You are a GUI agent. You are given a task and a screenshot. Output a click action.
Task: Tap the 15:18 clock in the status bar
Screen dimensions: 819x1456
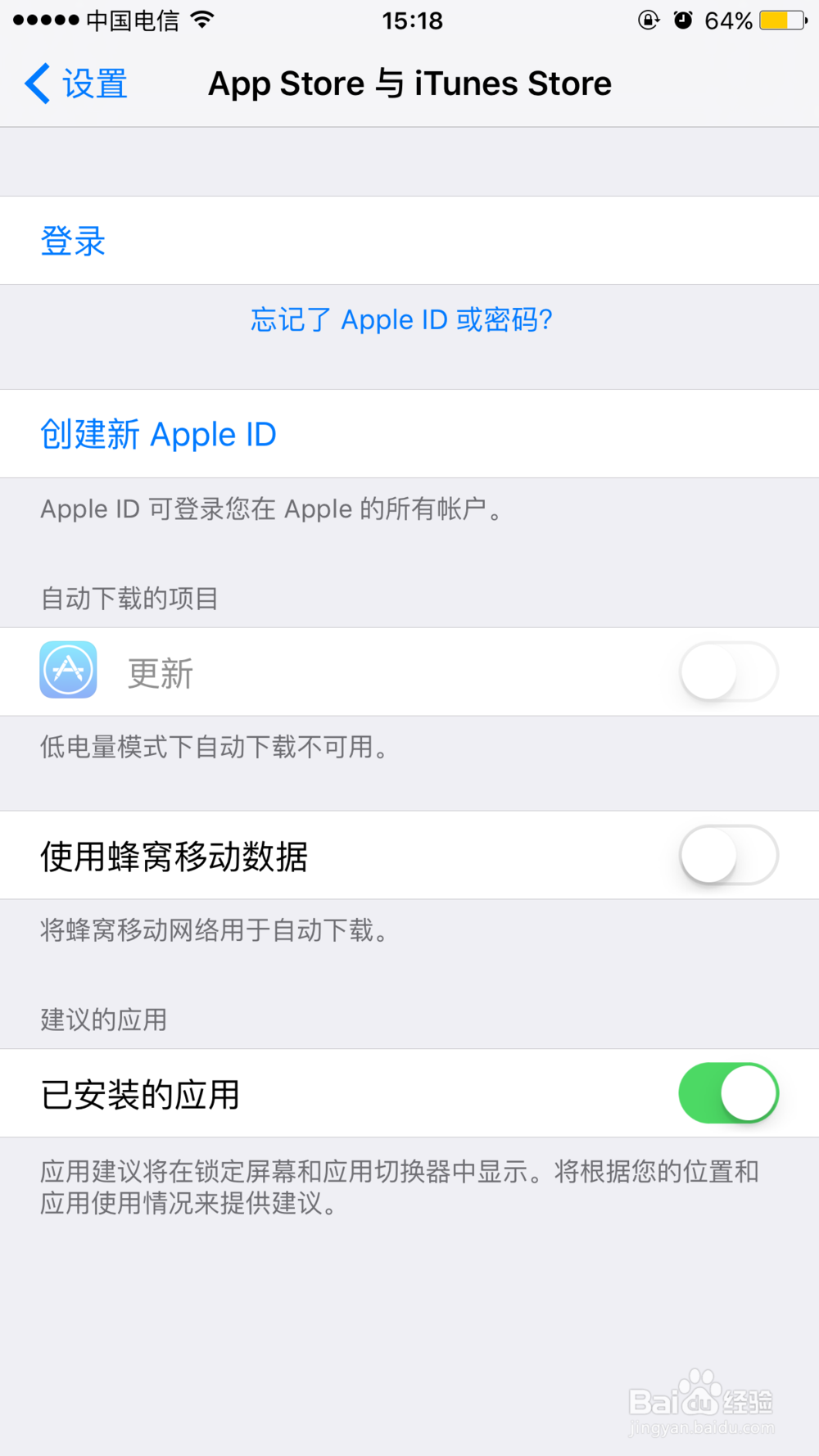coord(413,20)
